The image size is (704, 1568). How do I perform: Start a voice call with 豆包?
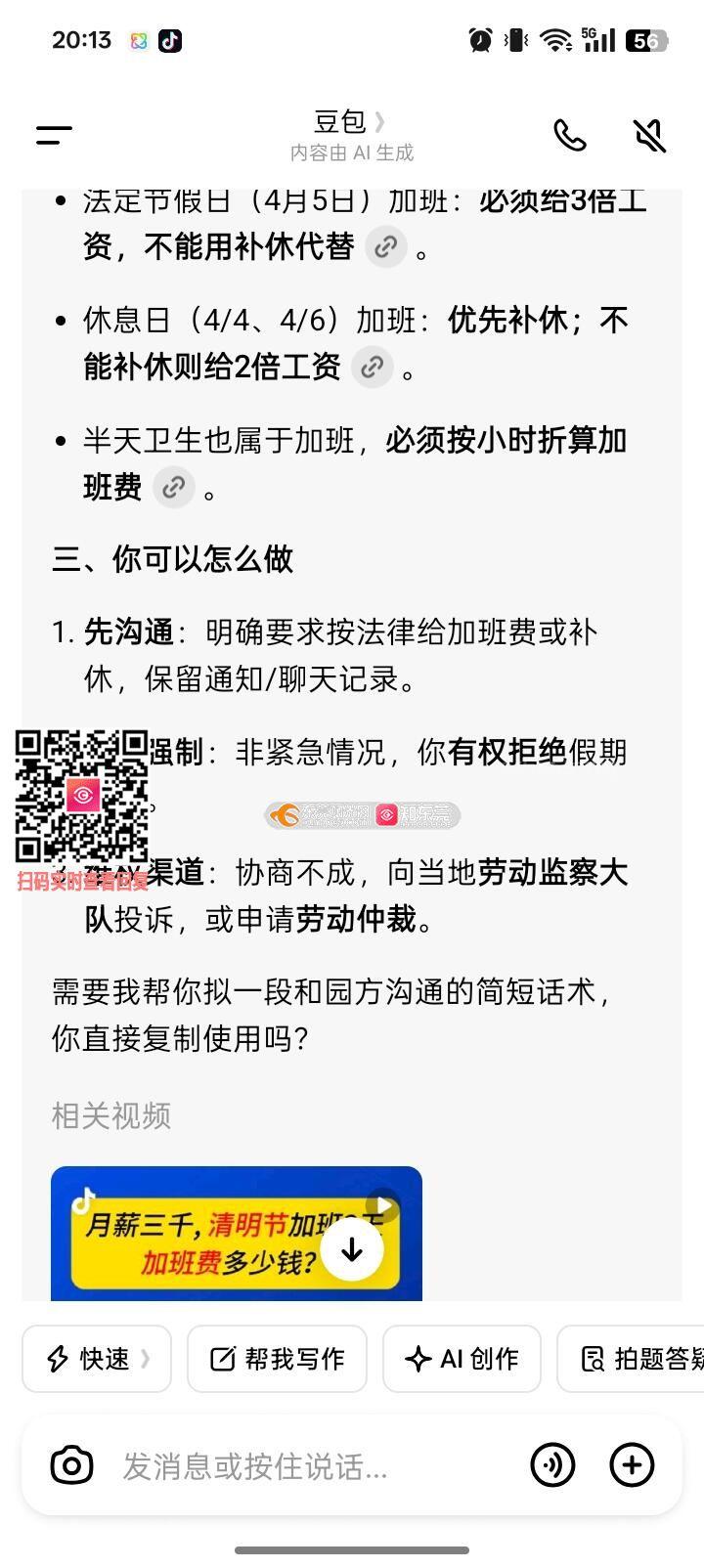tap(570, 136)
